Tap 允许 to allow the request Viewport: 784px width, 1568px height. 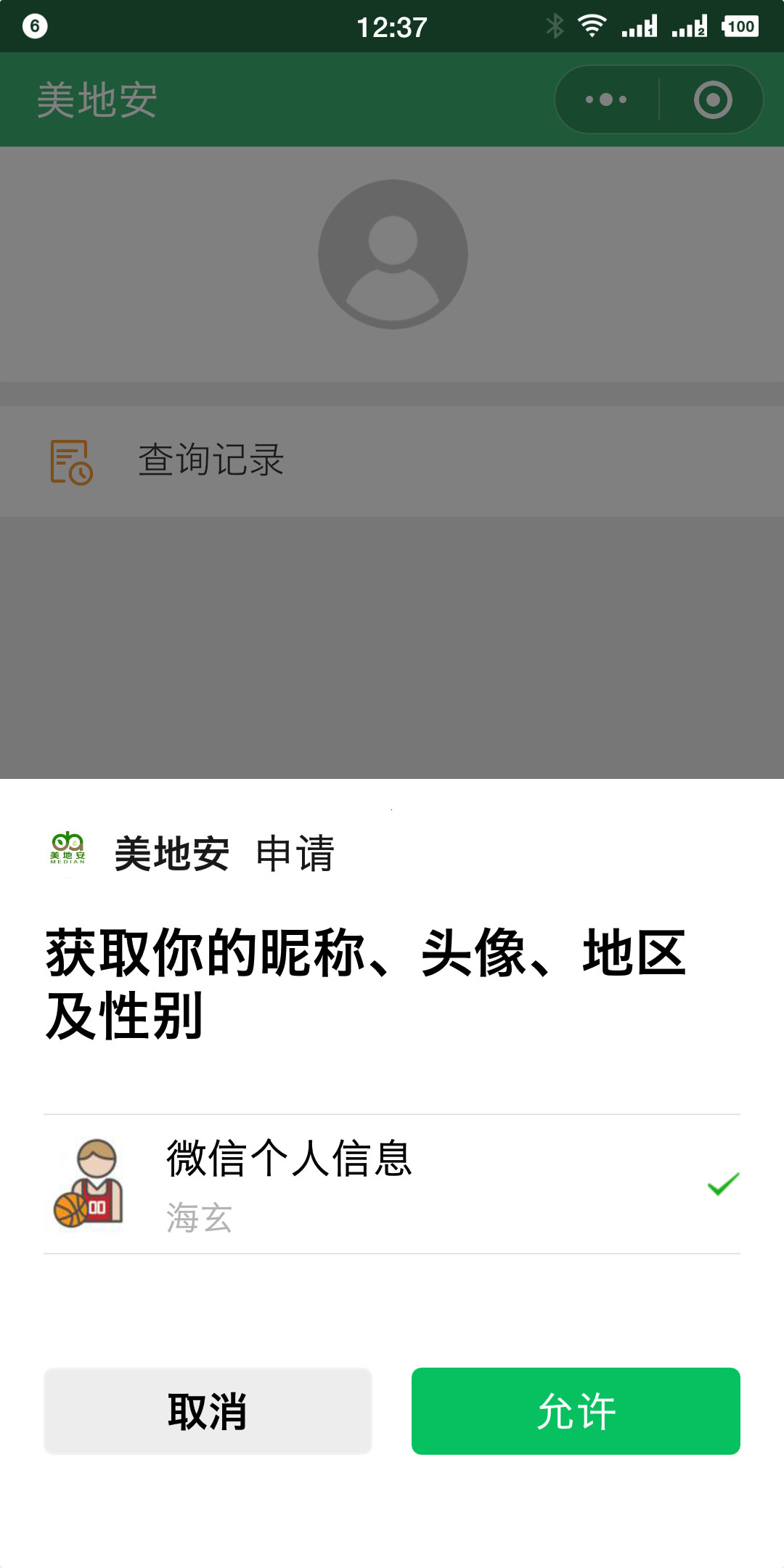click(x=576, y=1411)
